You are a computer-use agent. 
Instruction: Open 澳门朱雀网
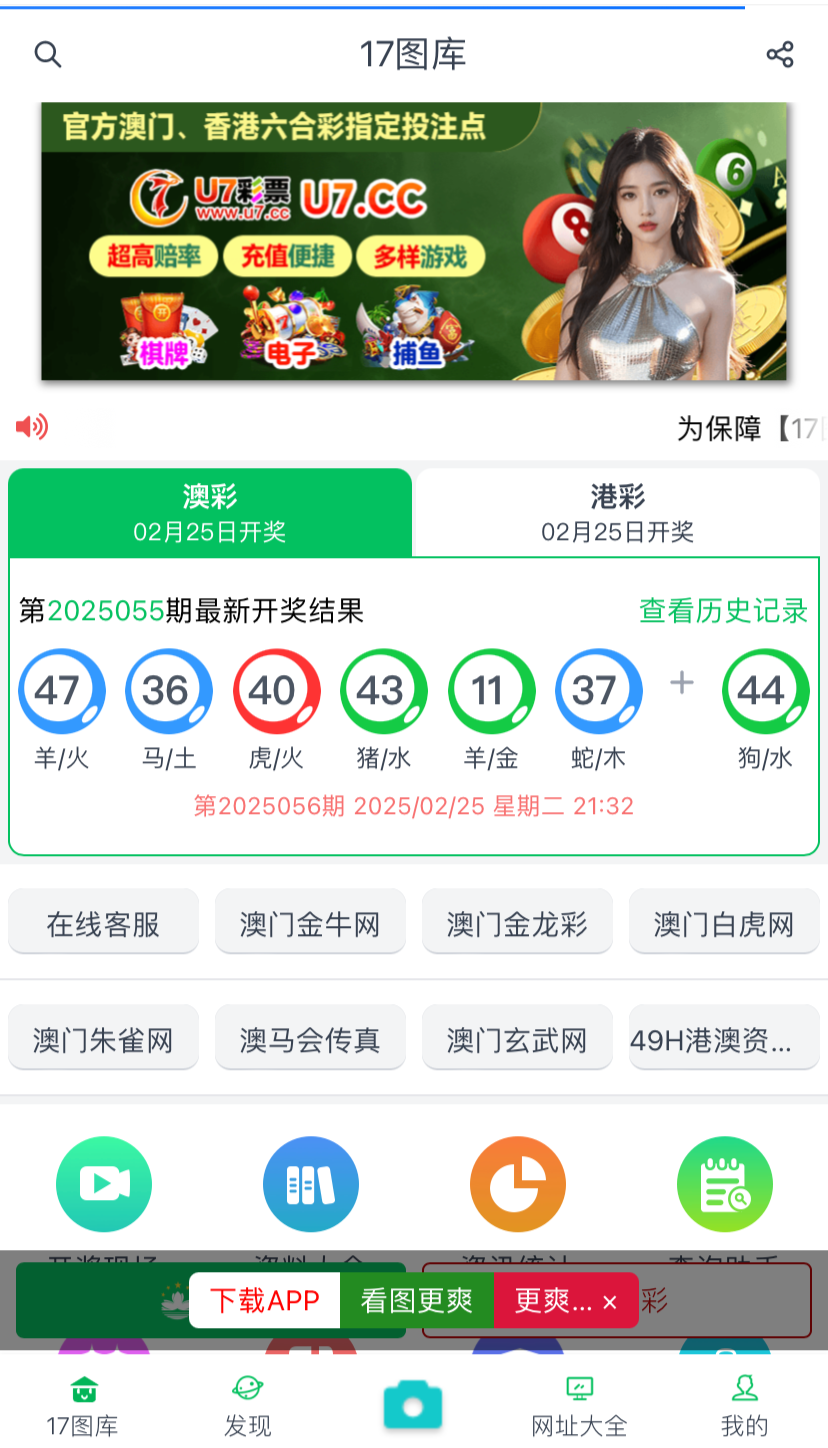point(103,1040)
